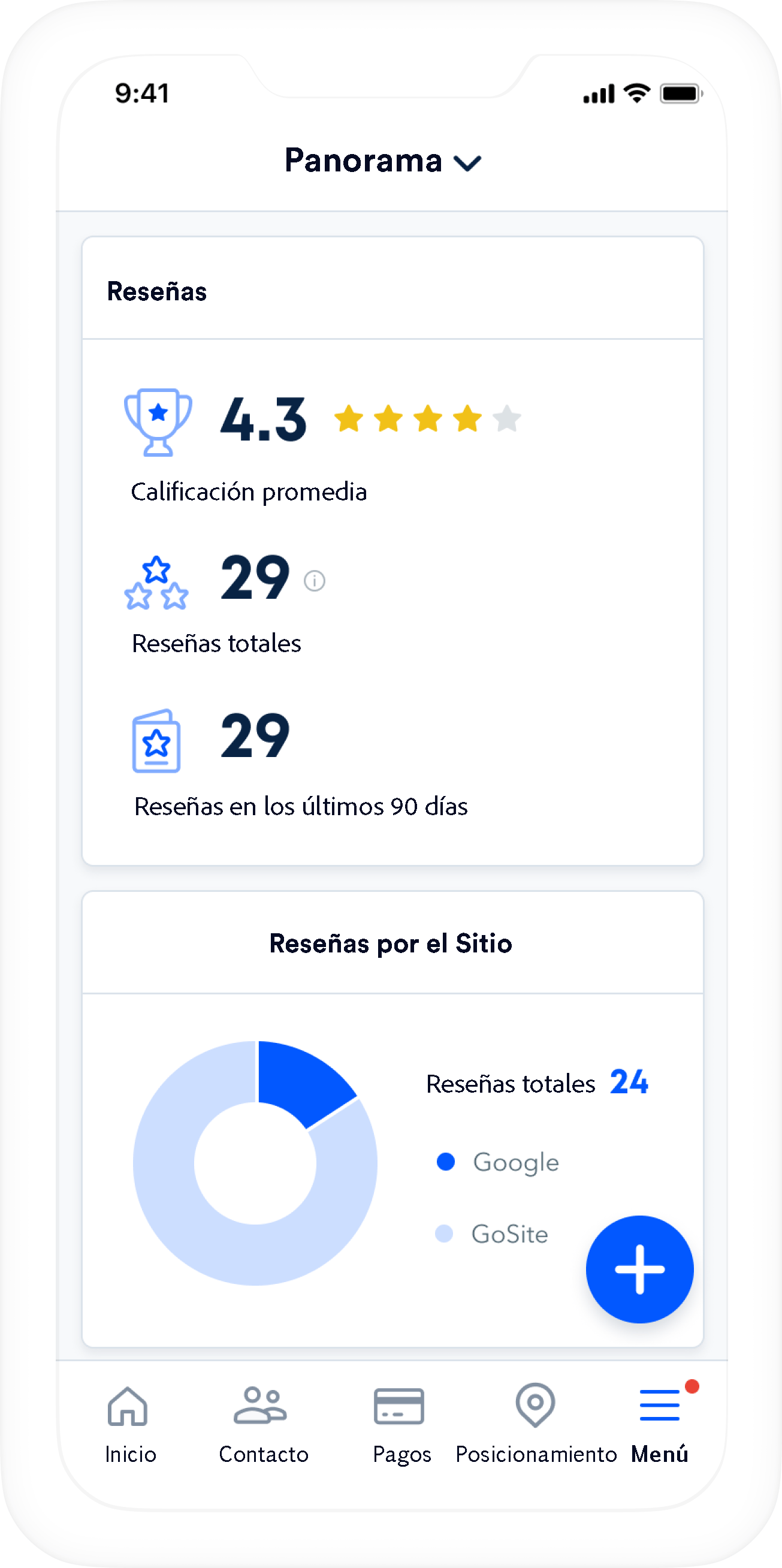
Task: Expand the Panorama dropdown
Action: tap(384, 161)
